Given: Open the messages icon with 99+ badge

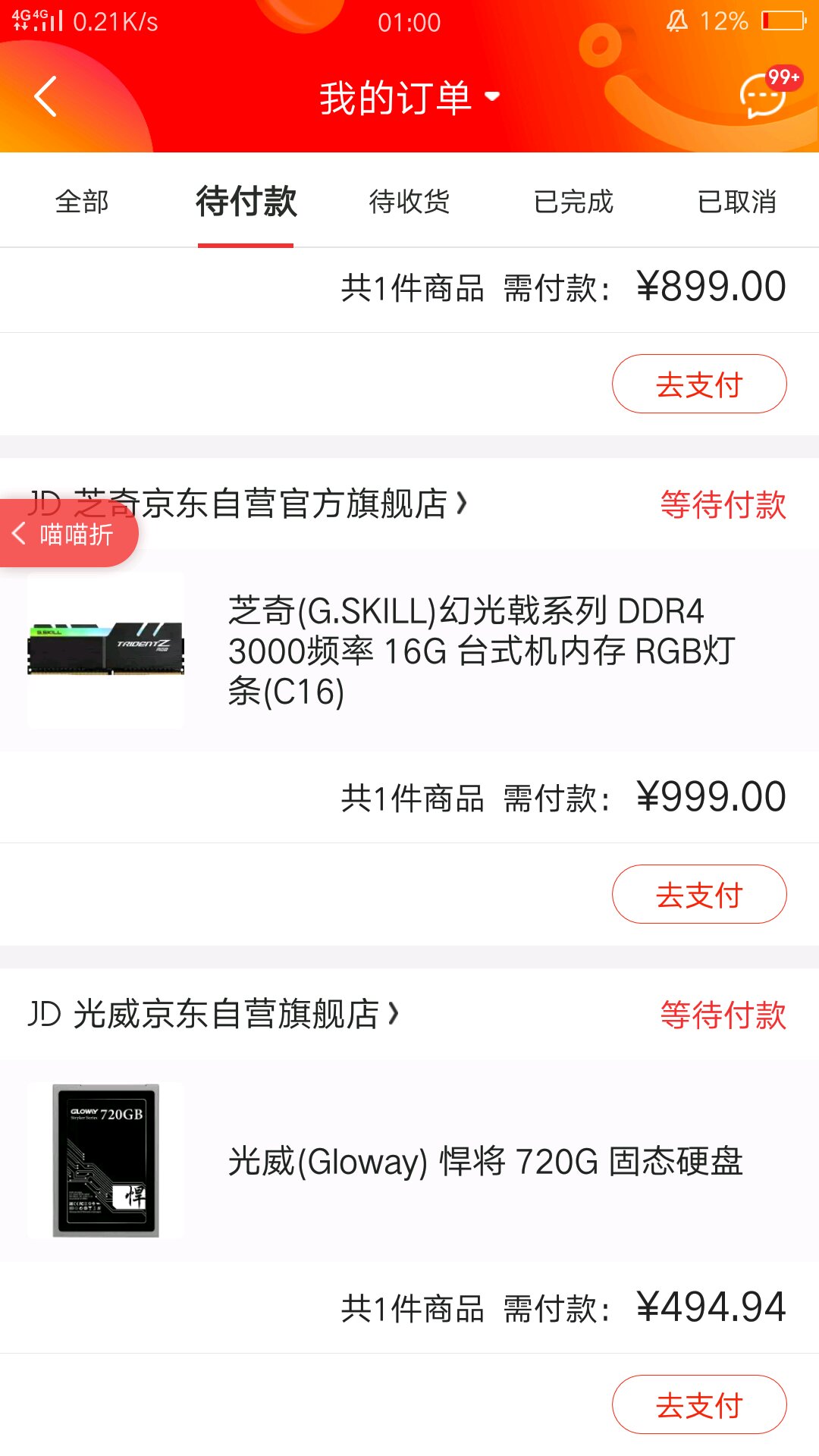Looking at the screenshot, I should pos(763,95).
